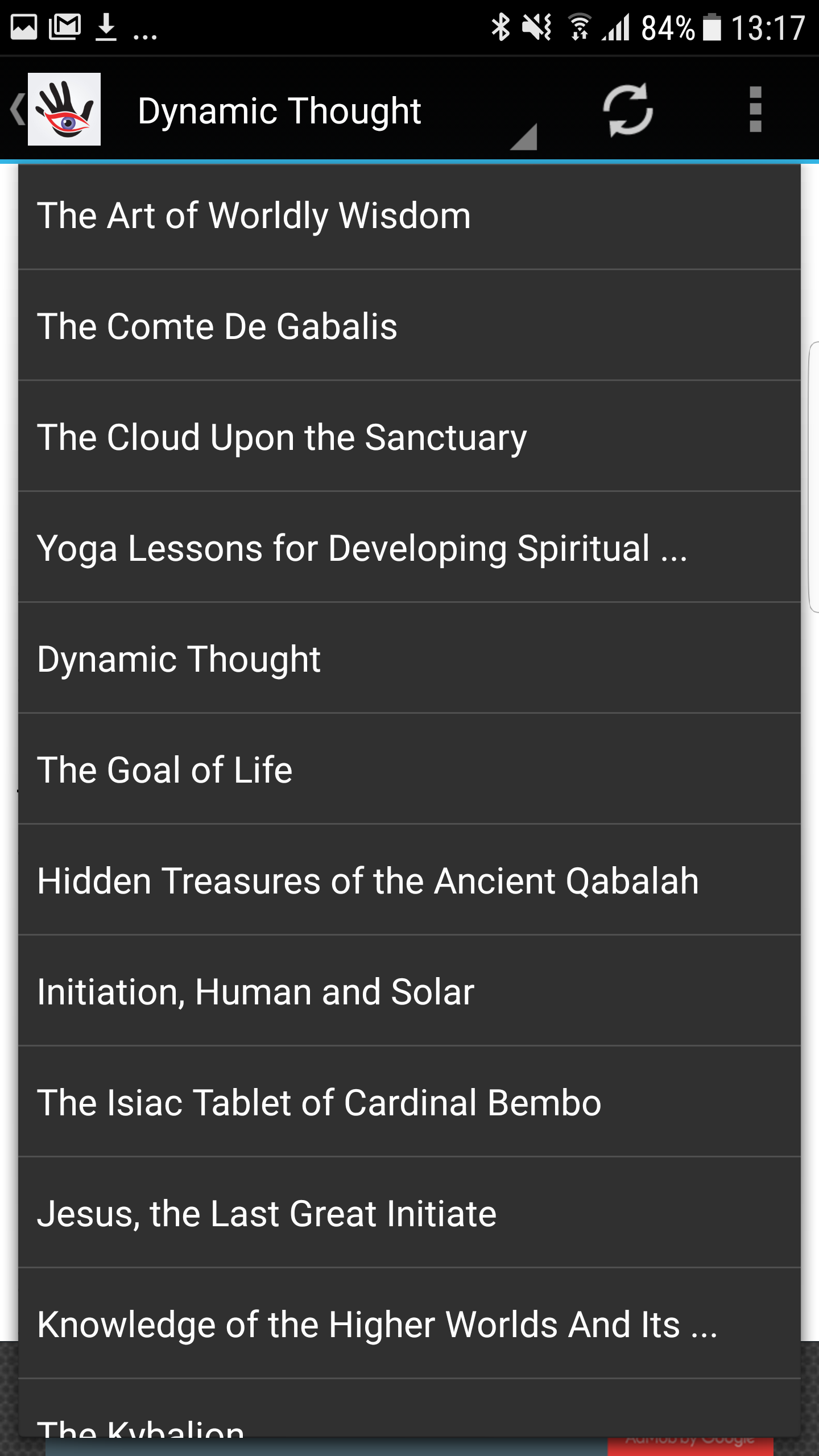This screenshot has height=1456, width=819.
Task: Go back using the app logo
Action: point(56,109)
